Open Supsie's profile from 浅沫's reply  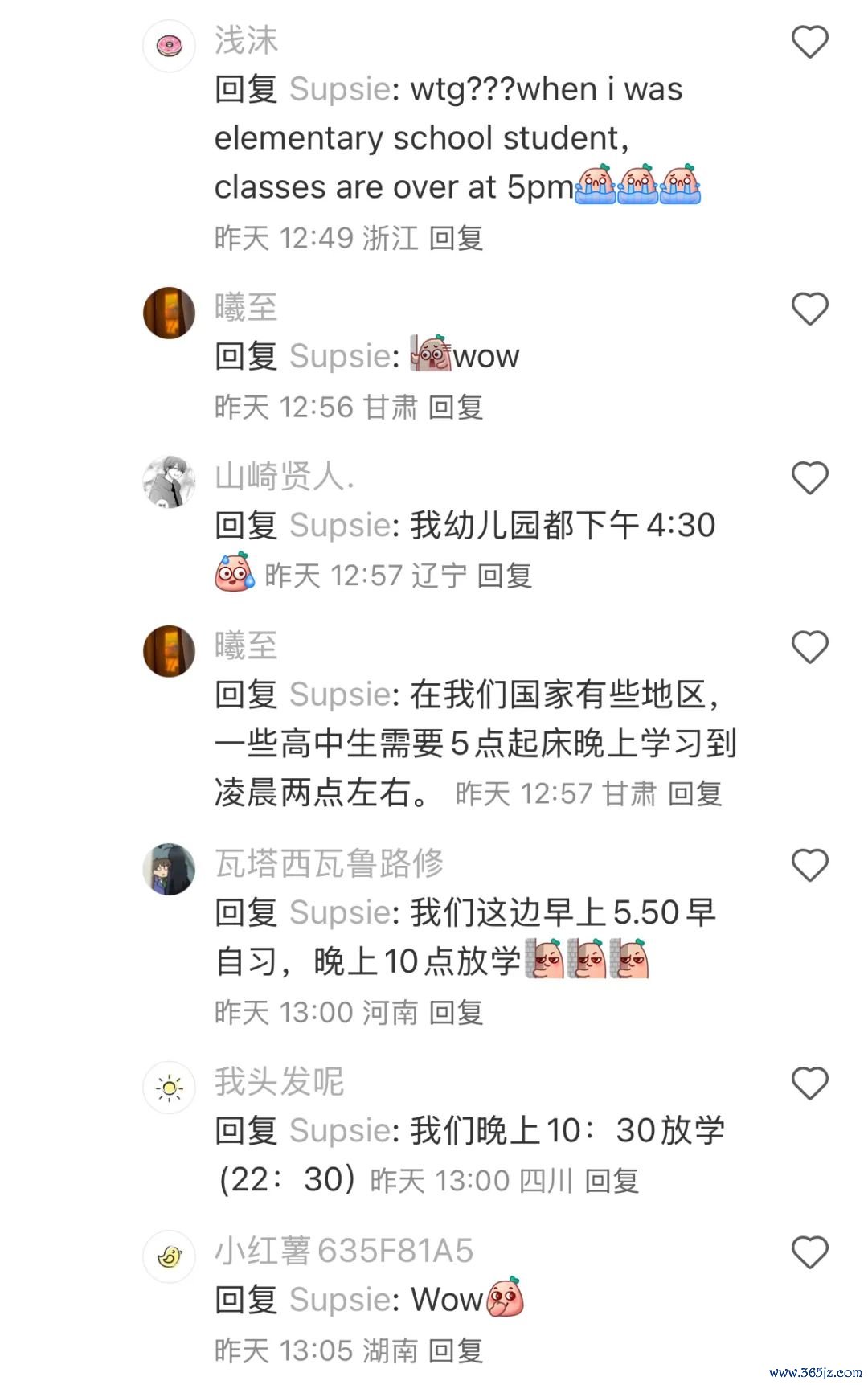click(340, 89)
